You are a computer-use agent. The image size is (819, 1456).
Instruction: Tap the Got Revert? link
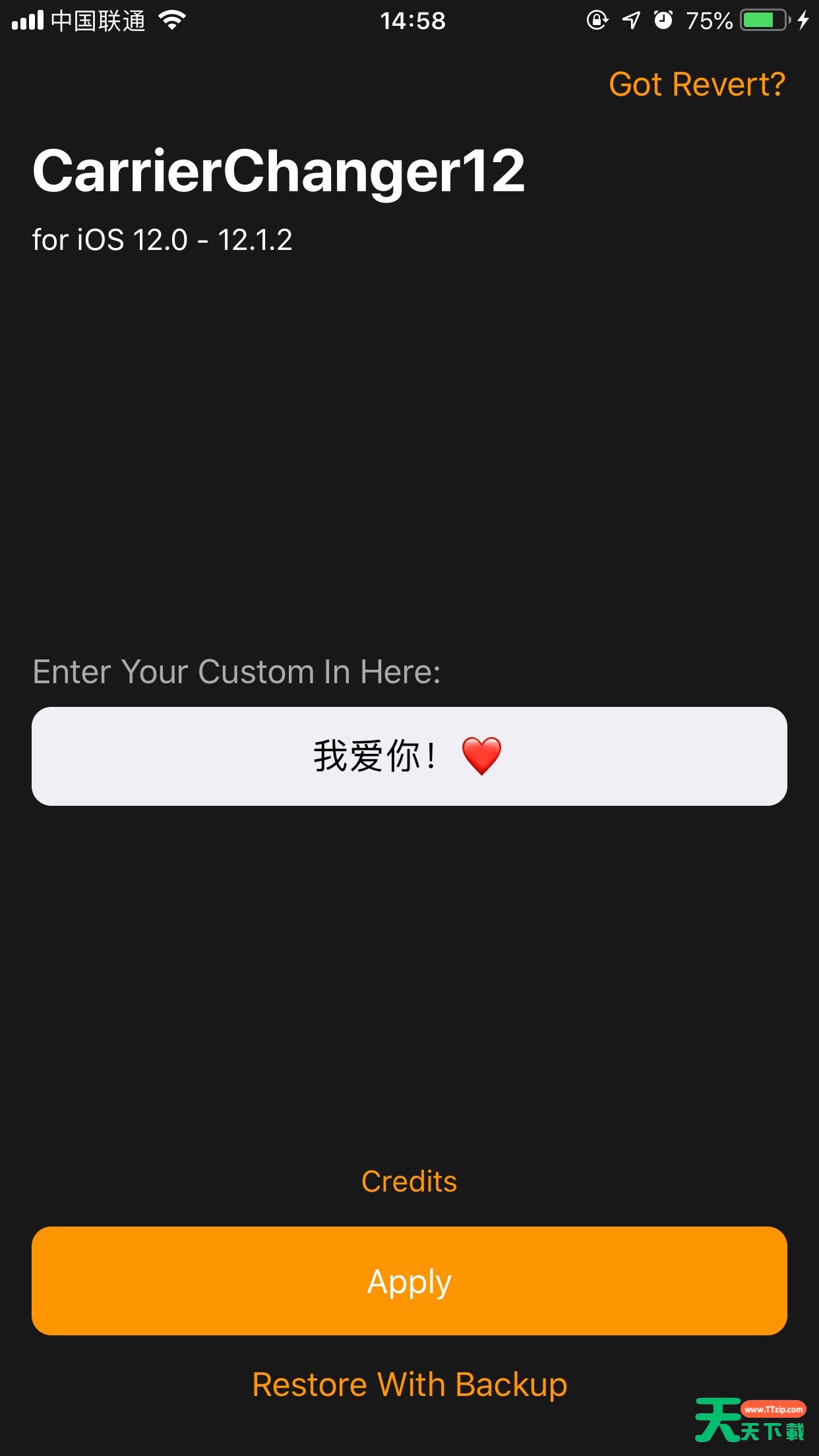tap(697, 84)
